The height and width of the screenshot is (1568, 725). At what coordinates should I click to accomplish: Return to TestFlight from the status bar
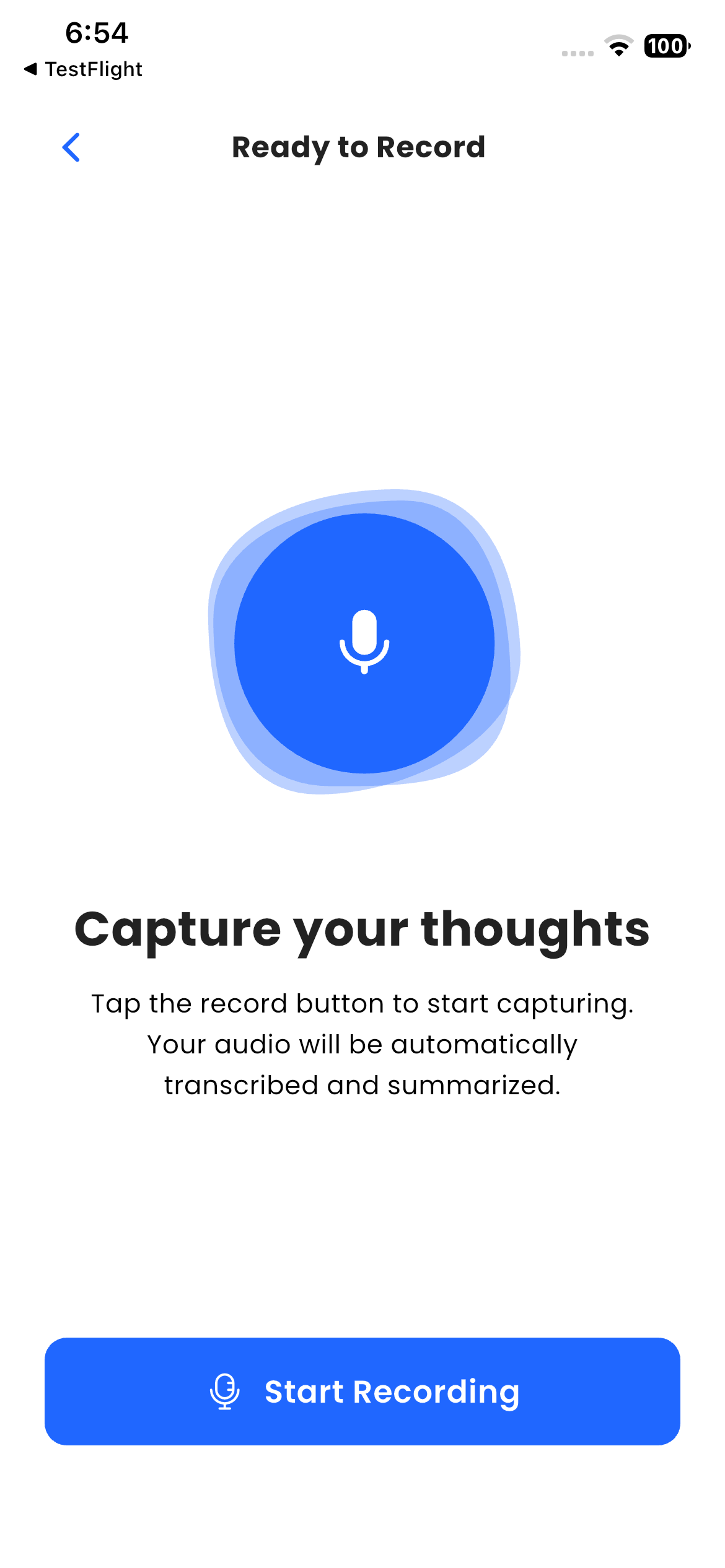(x=84, y=69)
